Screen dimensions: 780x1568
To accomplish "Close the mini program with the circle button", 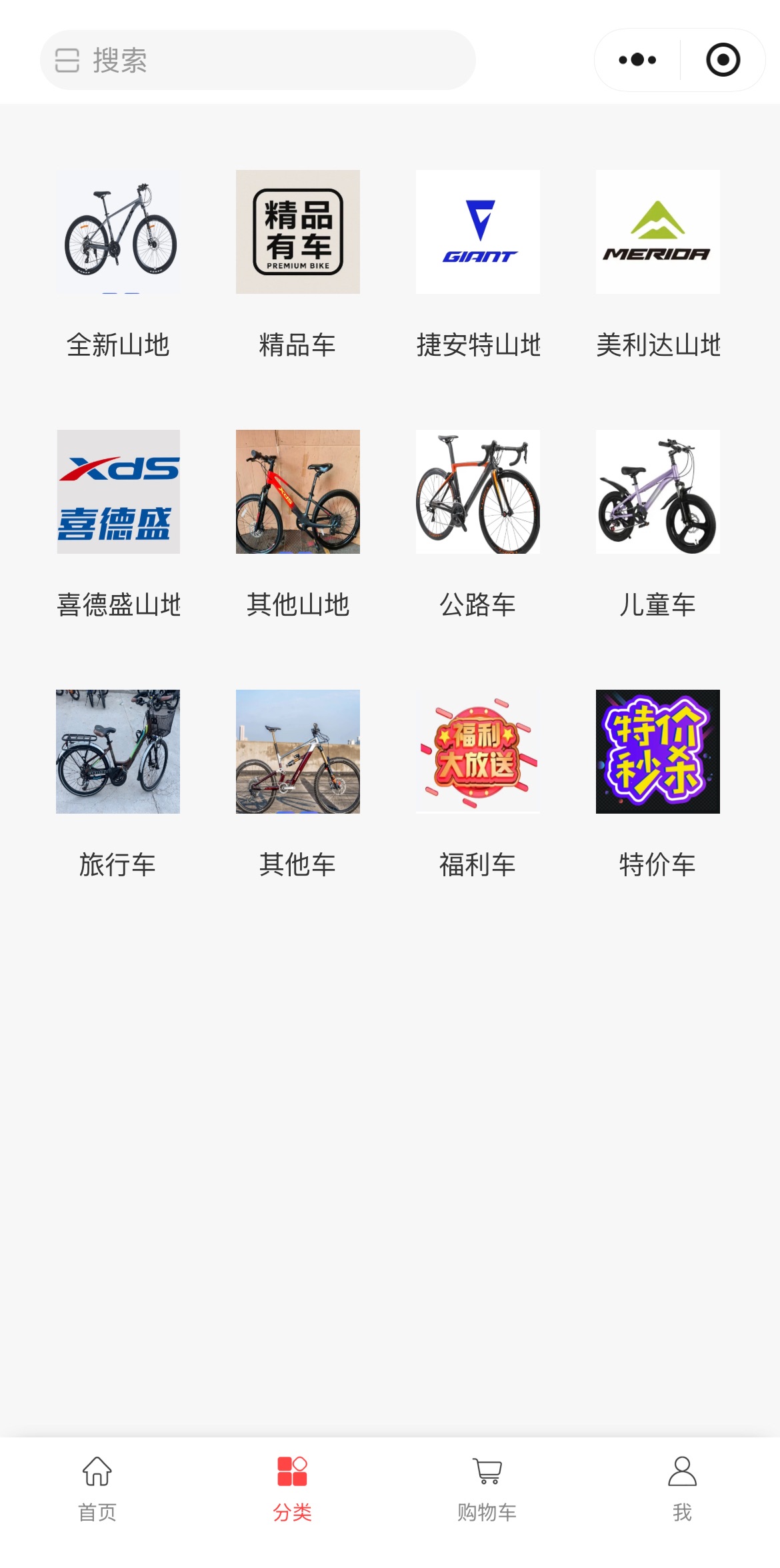I will [x=723, y=60].
